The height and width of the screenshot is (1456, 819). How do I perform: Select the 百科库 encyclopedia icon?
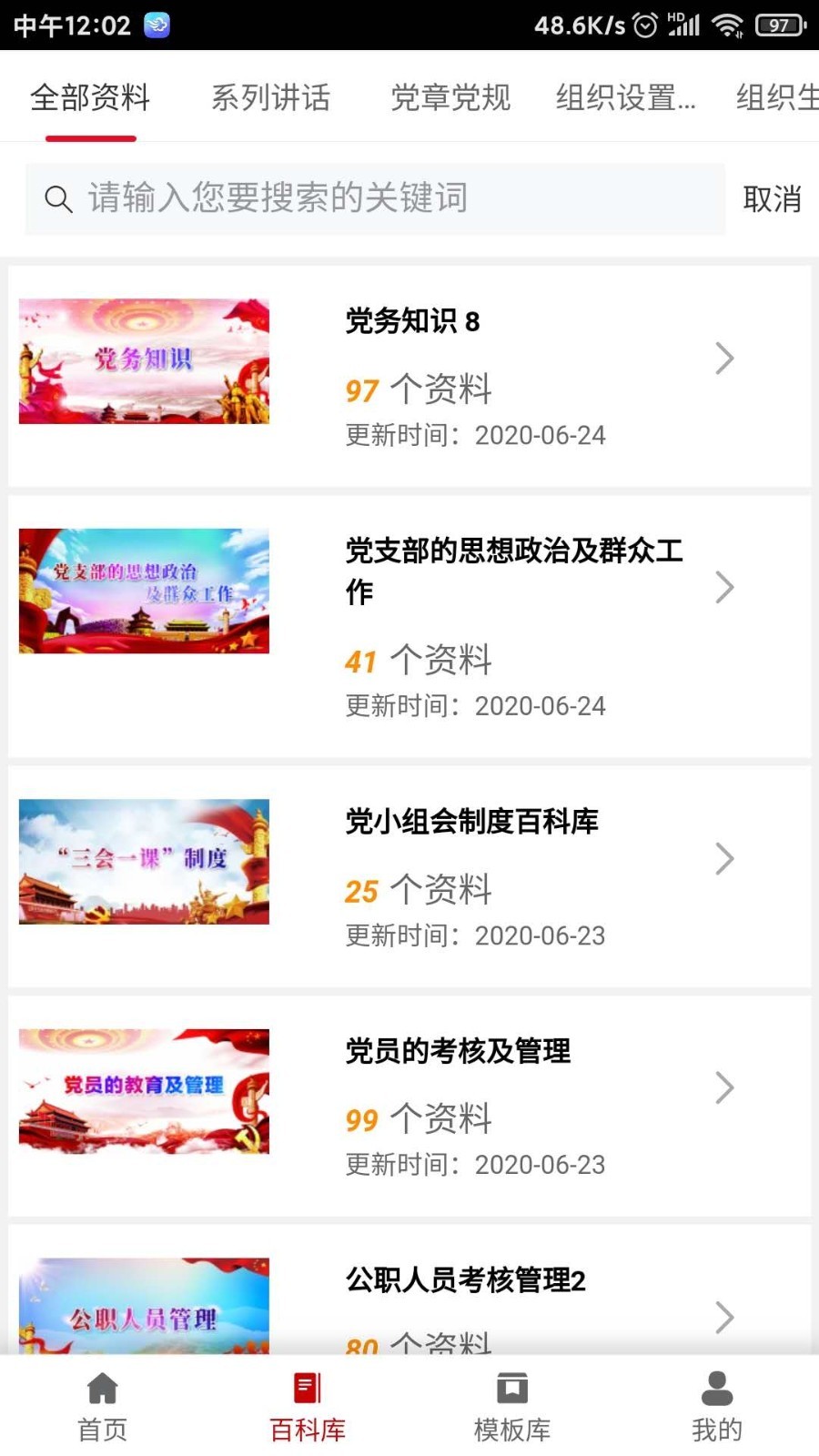306,1406
